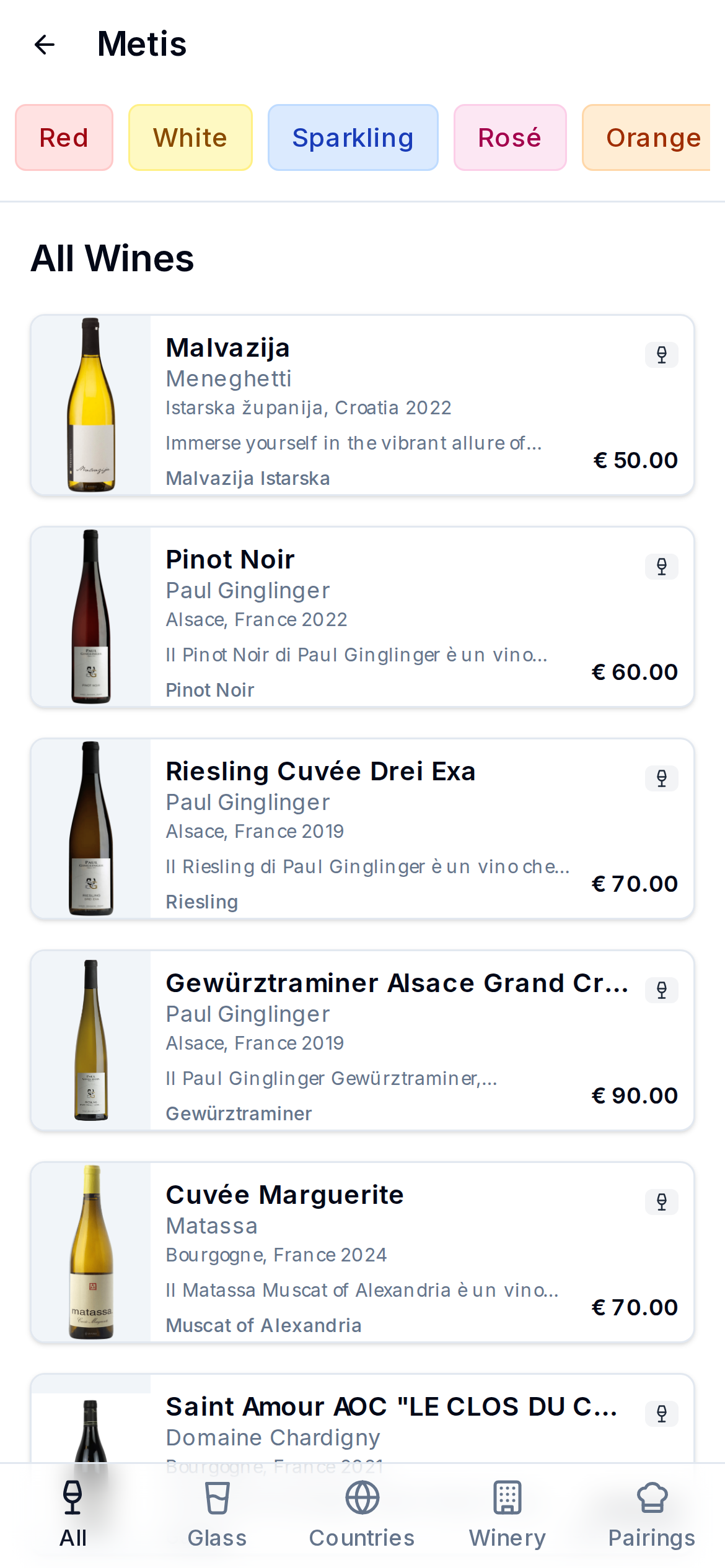
Task: Tap the glass icon on Cuvée Marguerite card
Action: 661,1201
